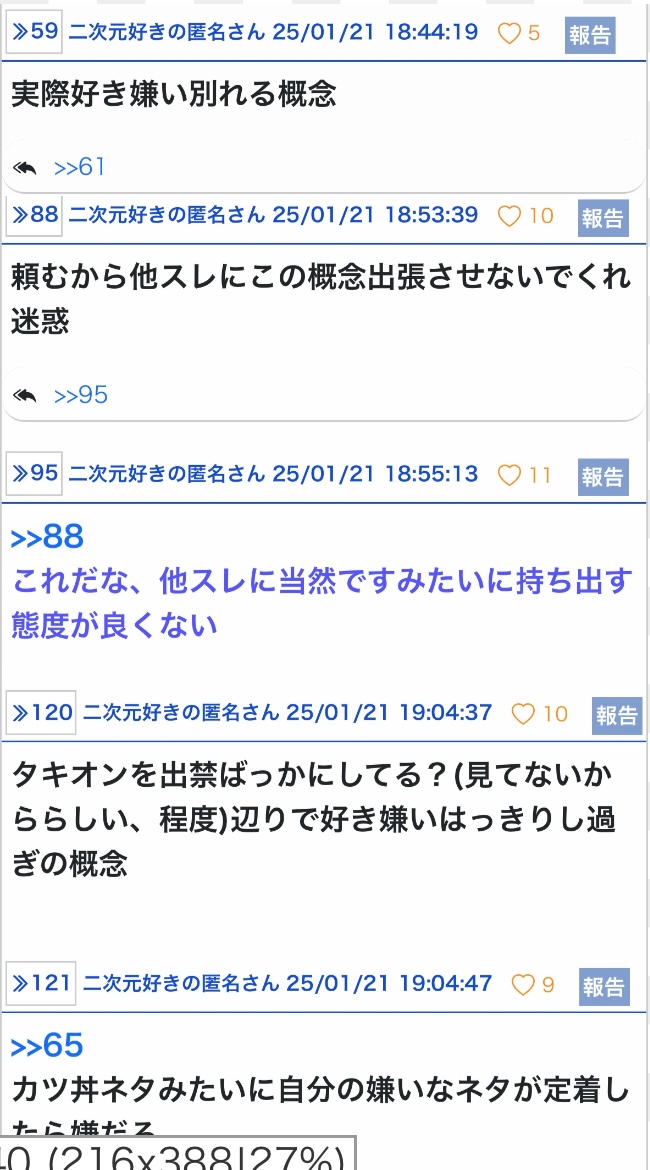Tap post number >>88 anchor
Screen dimensions: 650x1170
34,216
